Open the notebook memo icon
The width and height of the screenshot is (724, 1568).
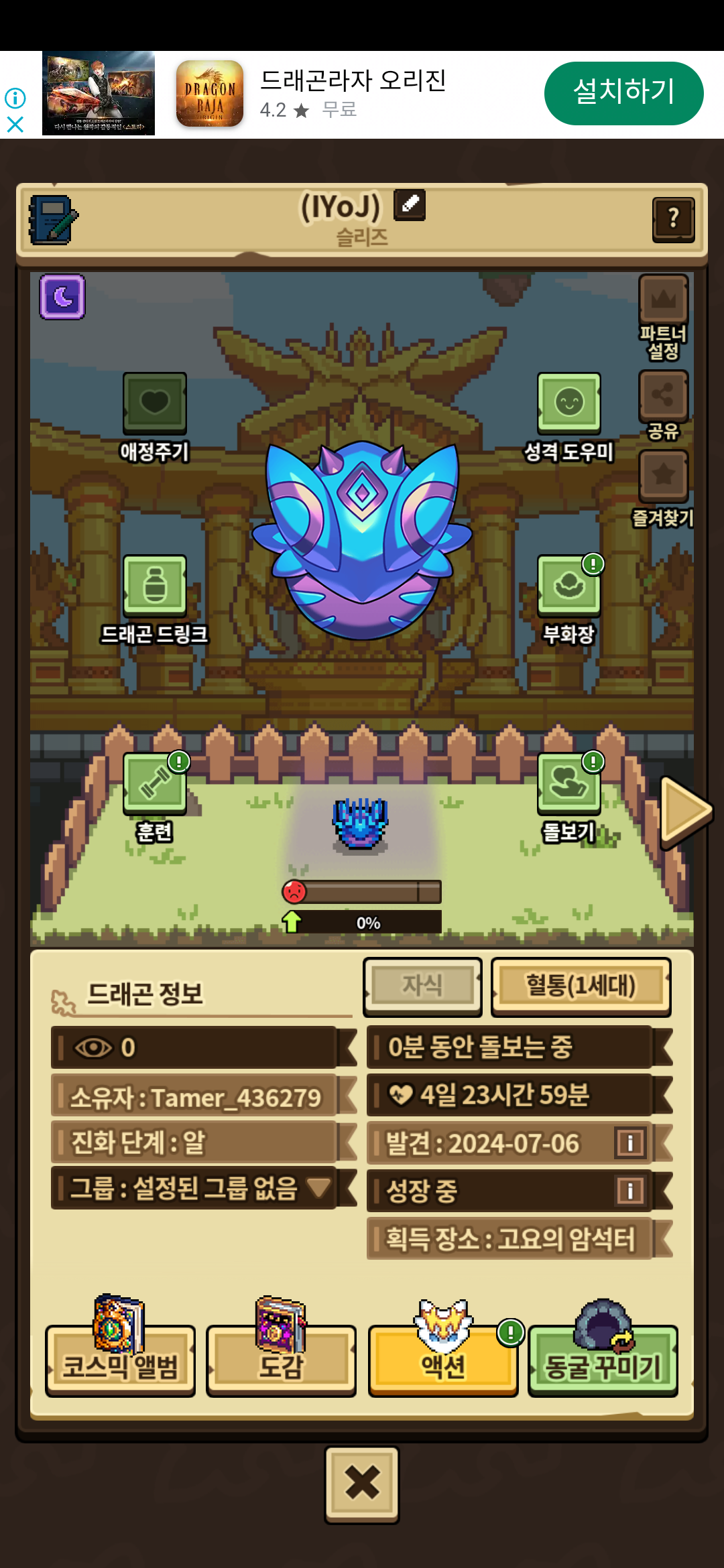52,220
